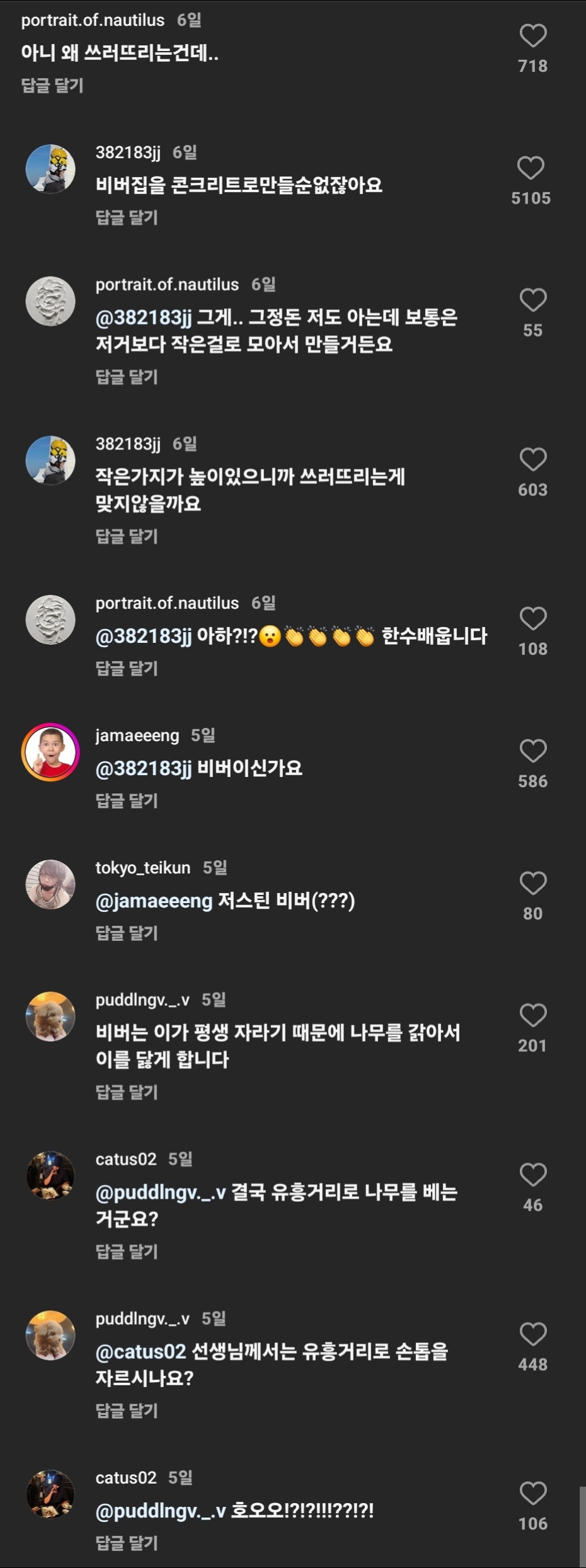Like catus02's comment with 46 likes
Image resolution: width=586 pixels, height=1568 pixels.
coord(532,1175)
